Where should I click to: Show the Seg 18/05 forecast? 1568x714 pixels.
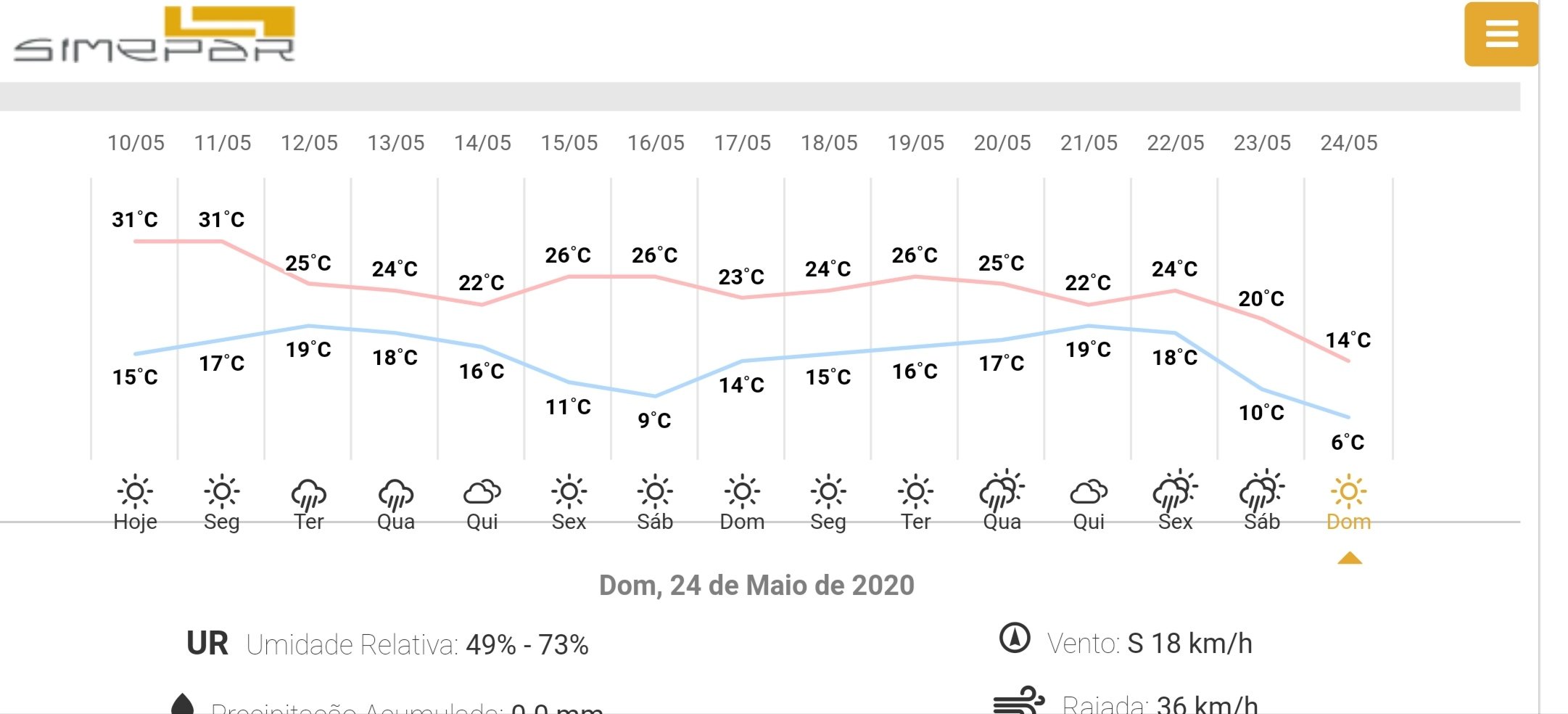click(828, 504)
